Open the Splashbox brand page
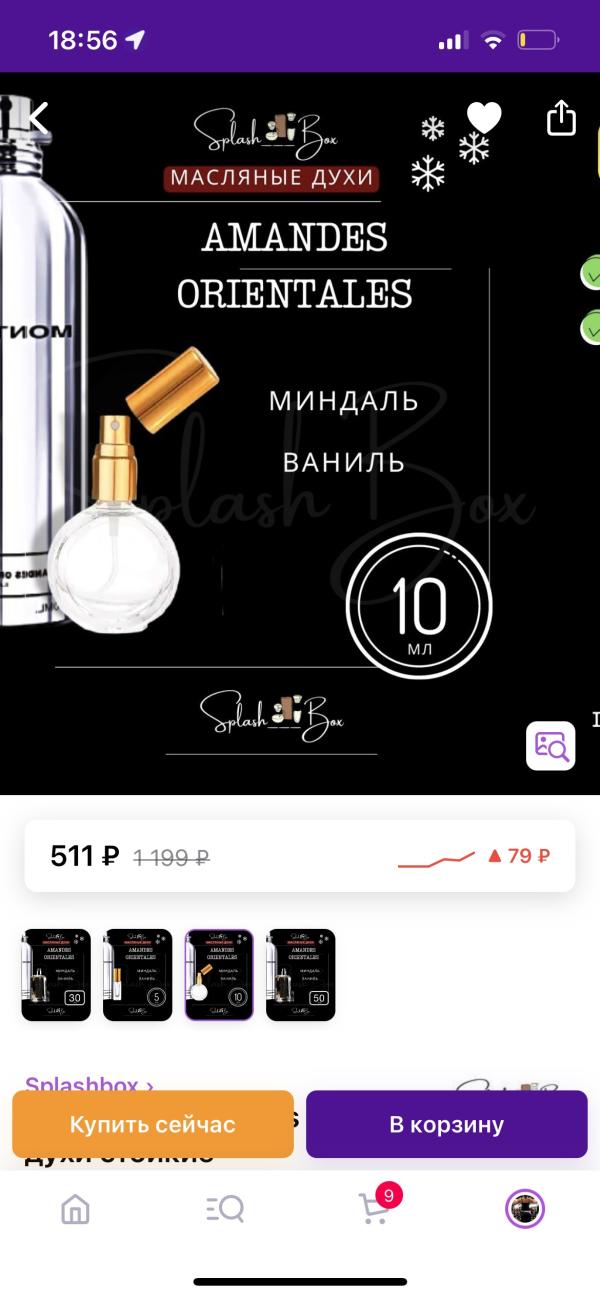Viewport: 600px width, 1297px height. pos(89,1084)
